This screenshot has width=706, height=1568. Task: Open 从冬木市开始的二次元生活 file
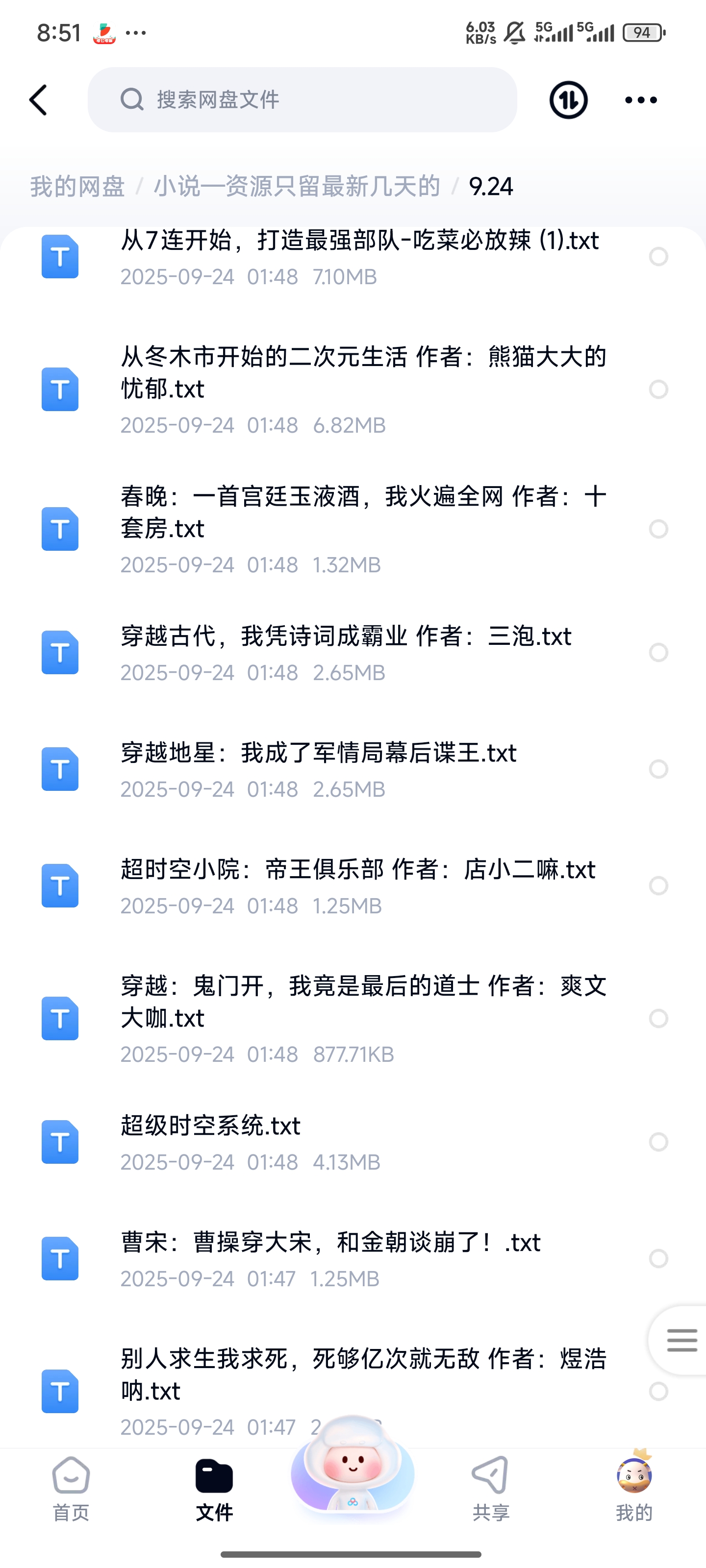click(x=363, y=390)
